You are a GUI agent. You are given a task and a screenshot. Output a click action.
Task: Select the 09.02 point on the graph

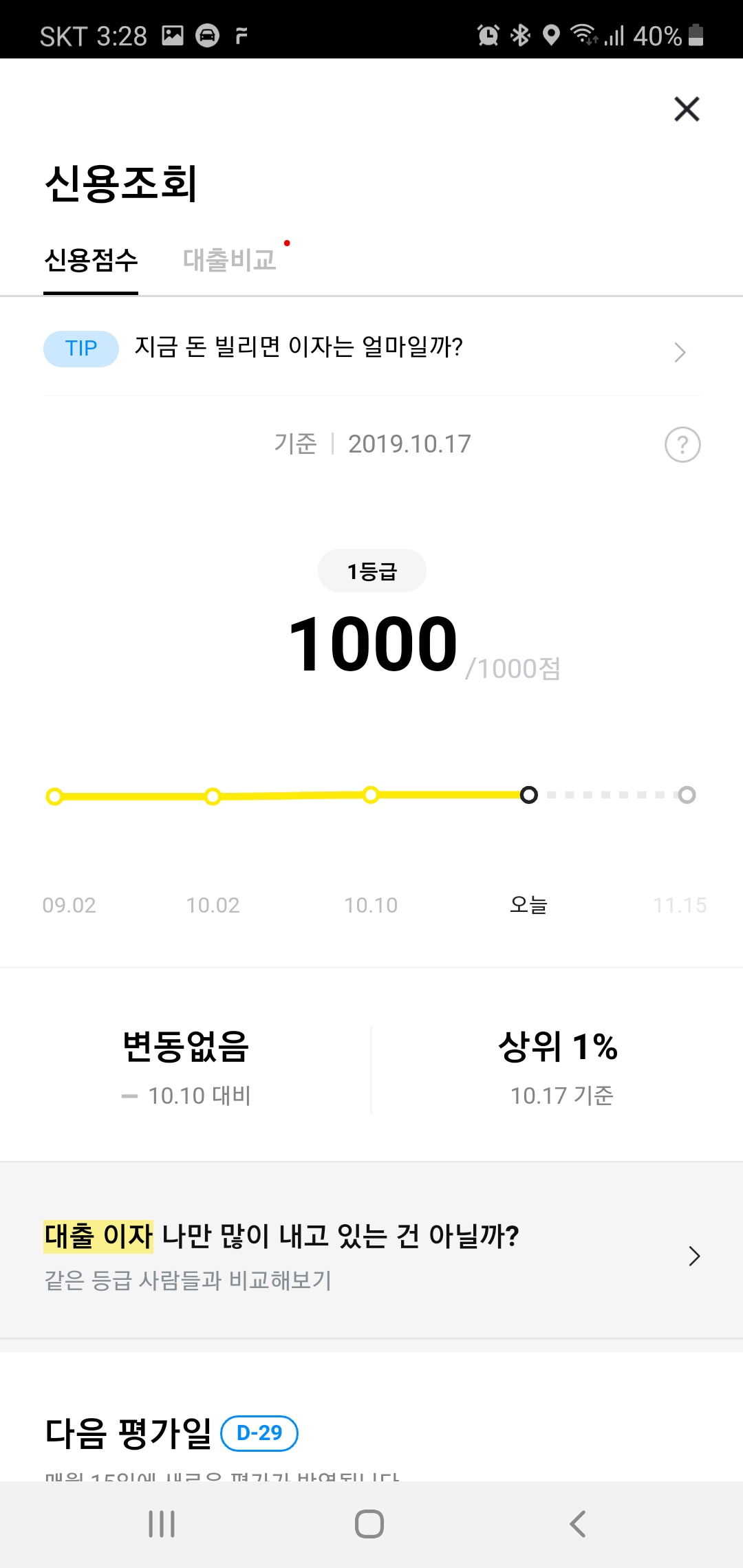[x=54, y=796]
